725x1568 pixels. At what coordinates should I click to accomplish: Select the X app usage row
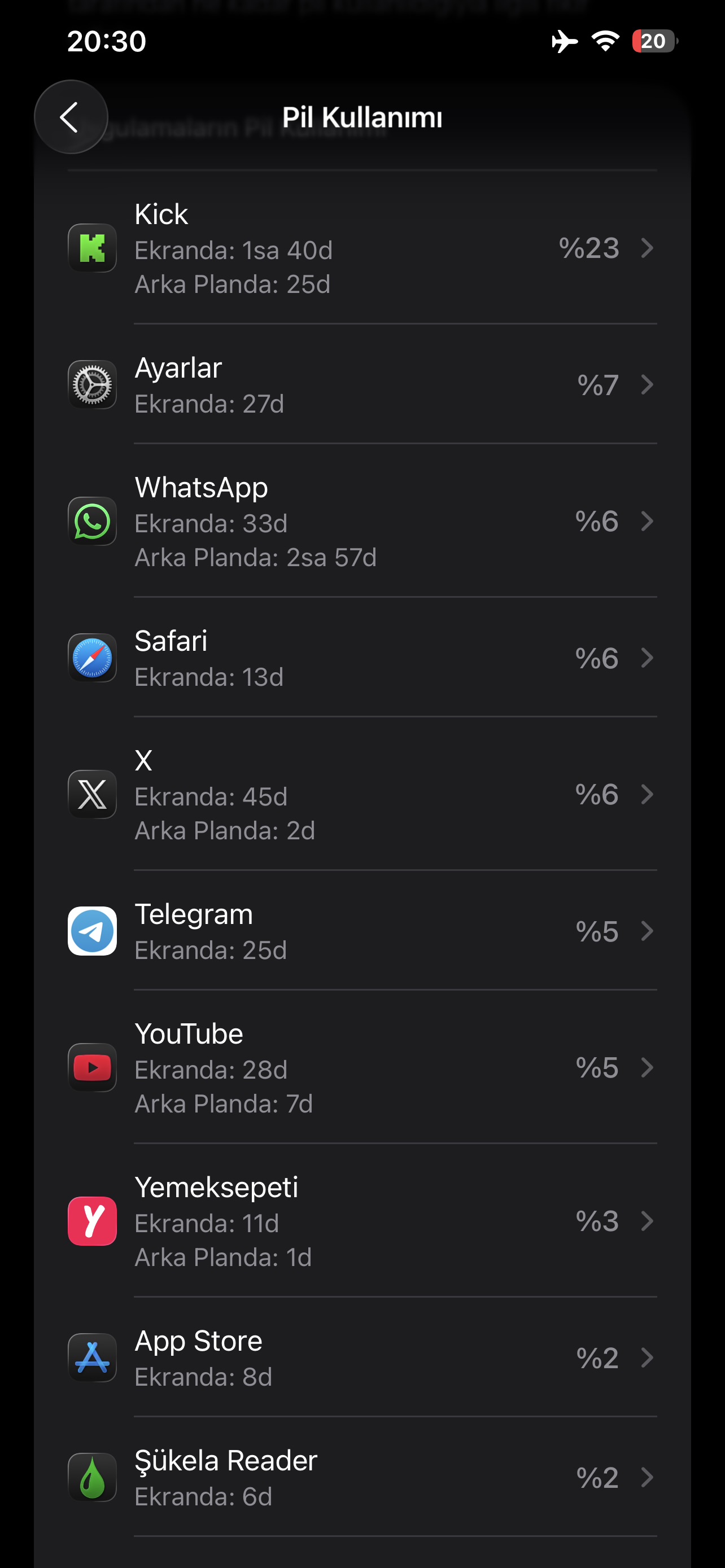coord(362,794)
